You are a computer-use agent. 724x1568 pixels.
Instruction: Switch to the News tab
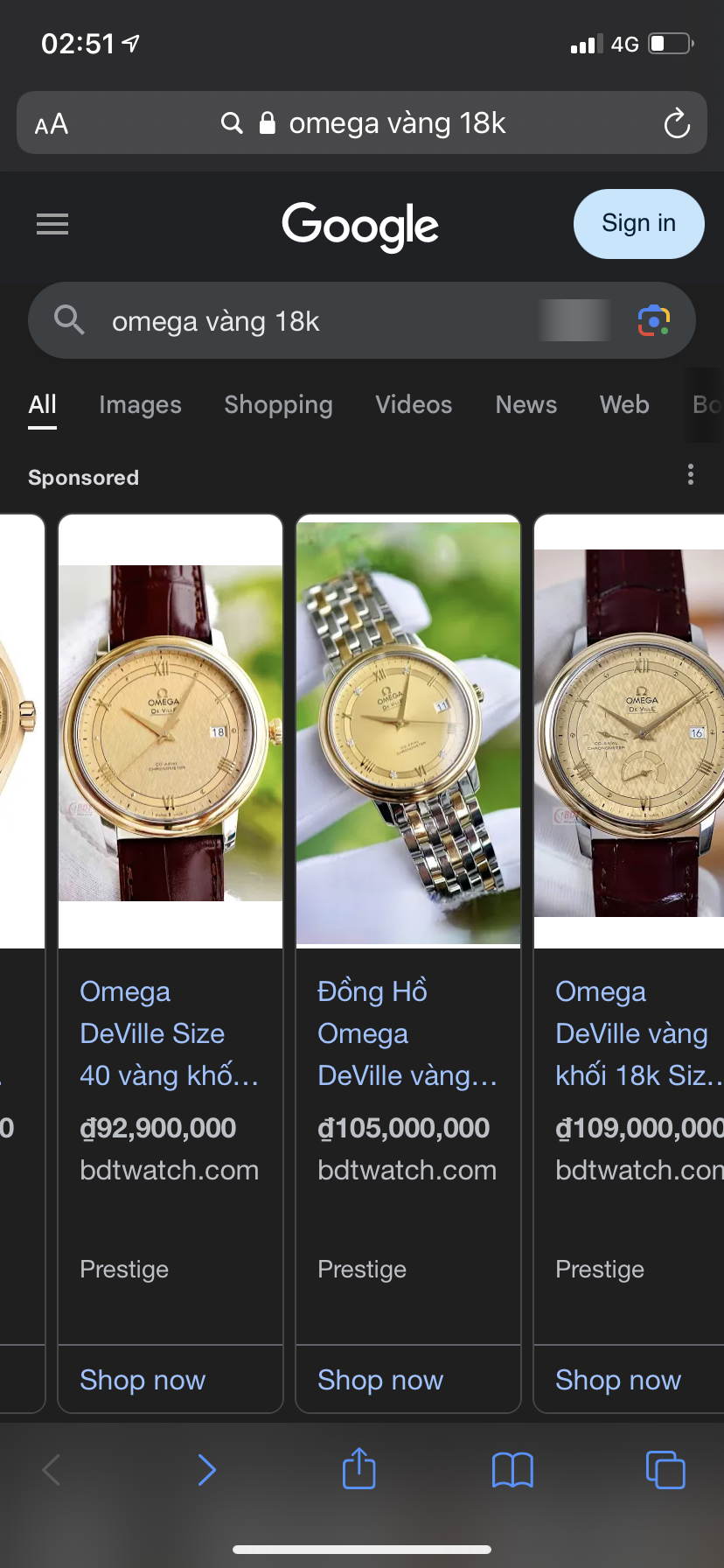[x=526, y=404]
